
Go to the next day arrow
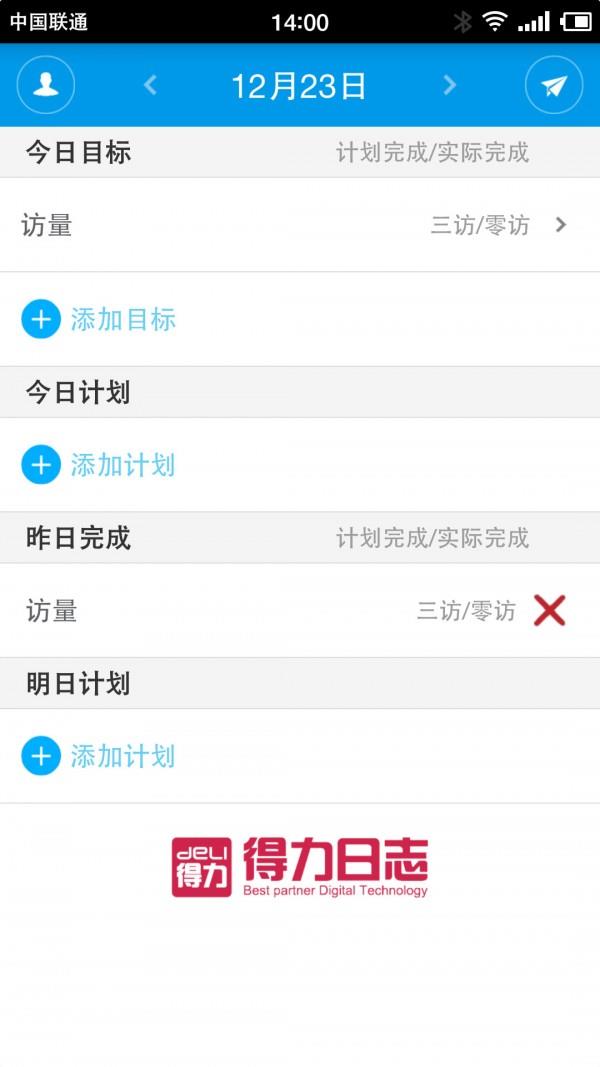point(449,85)
